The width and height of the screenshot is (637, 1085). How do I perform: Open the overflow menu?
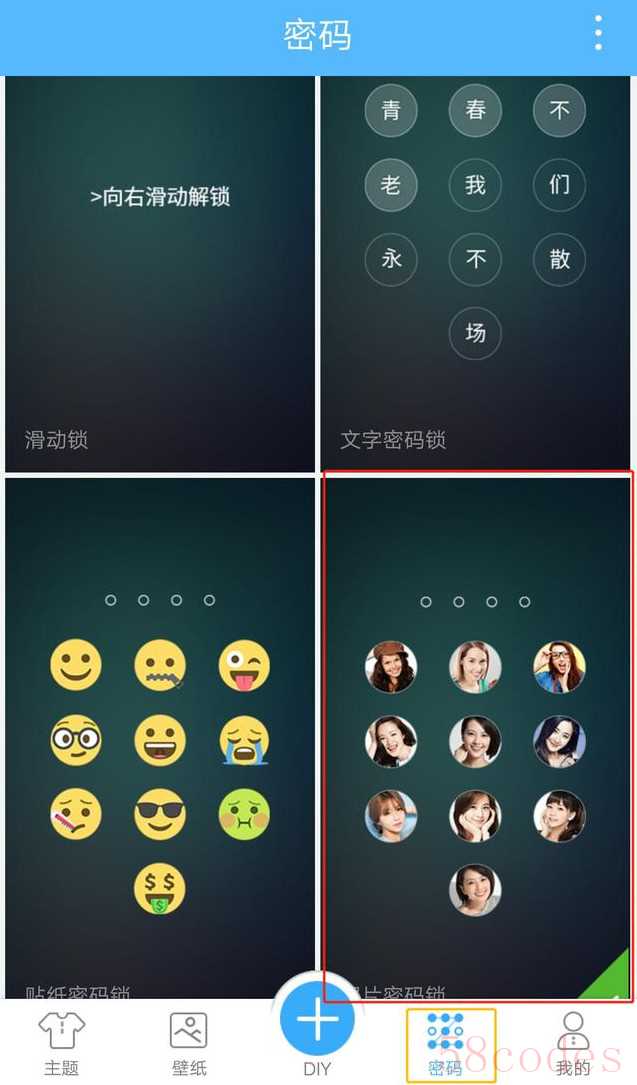coord(598,34)
